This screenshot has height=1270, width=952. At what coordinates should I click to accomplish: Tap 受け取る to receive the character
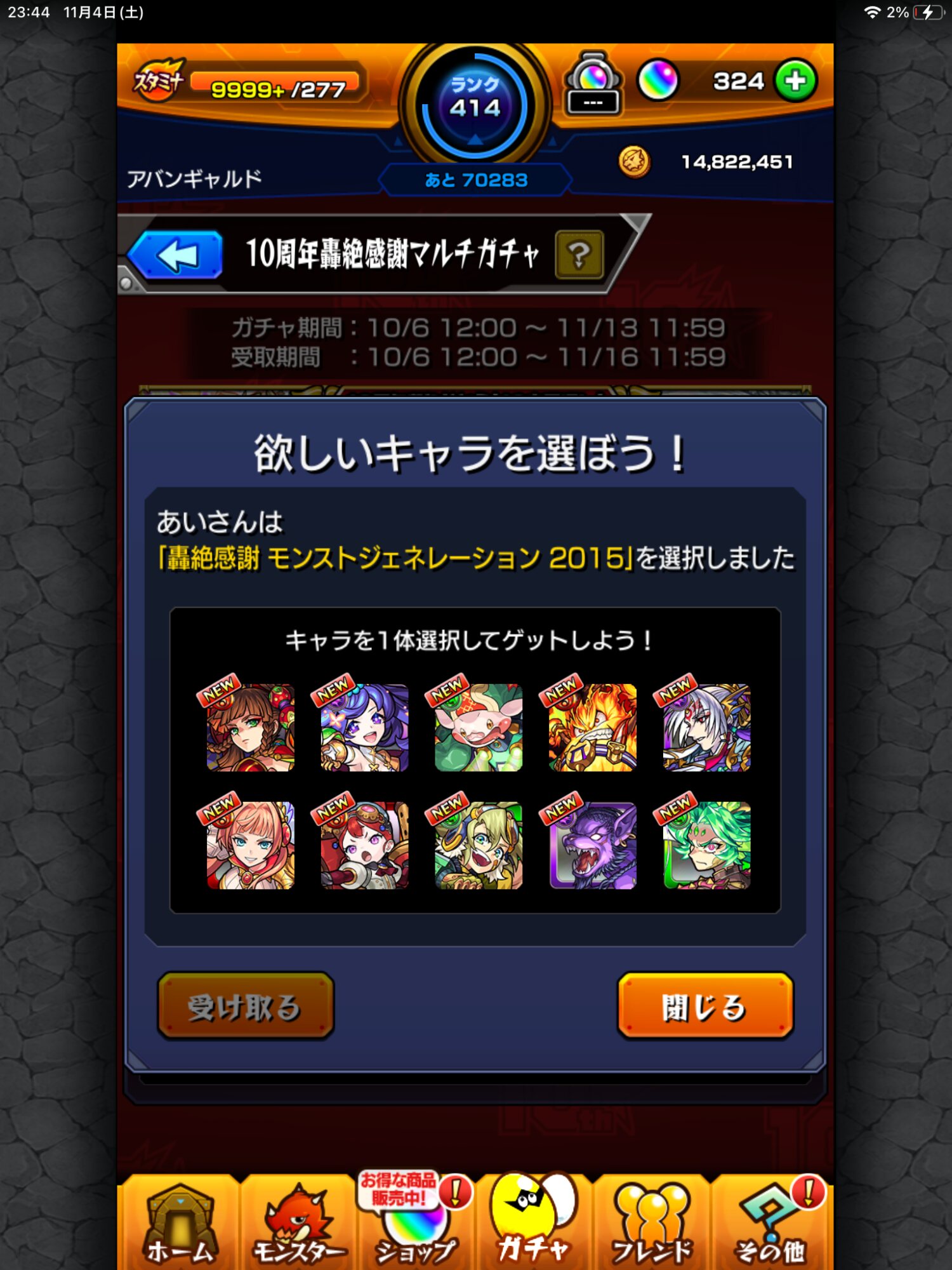tap(246, 1006)
